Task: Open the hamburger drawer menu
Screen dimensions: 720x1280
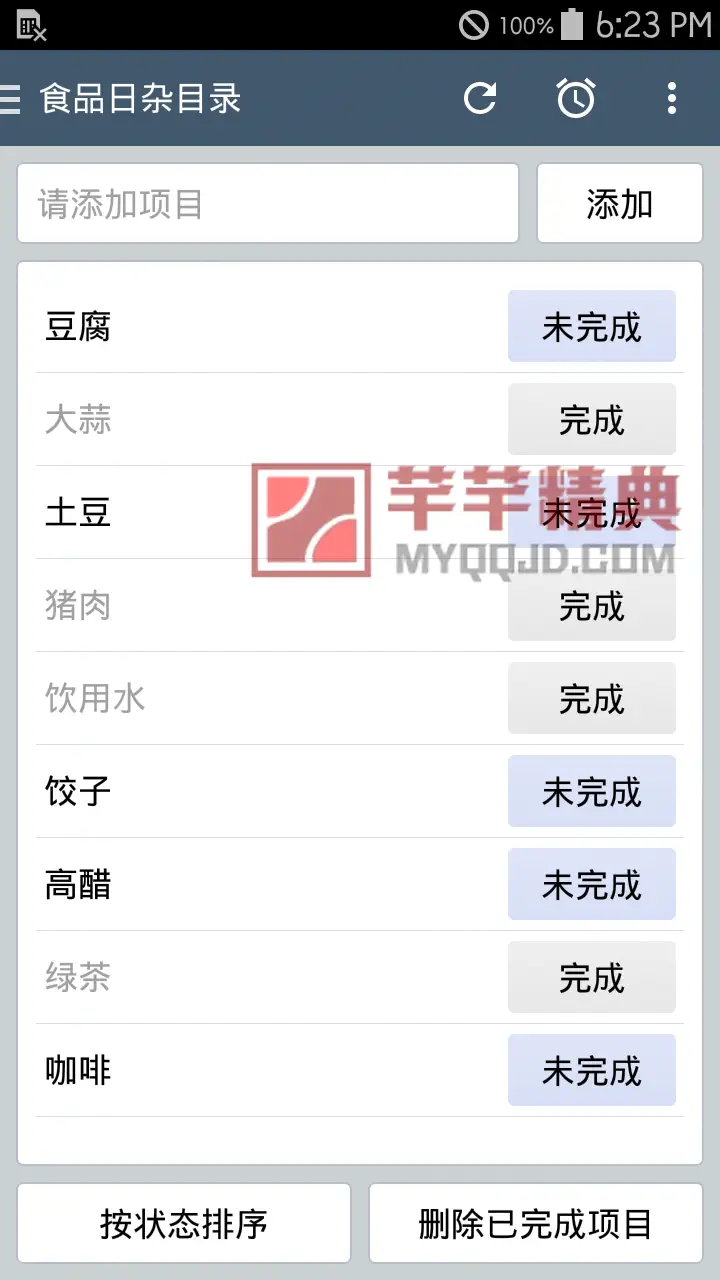Action: pyautogui.click(x=12, y=99)
